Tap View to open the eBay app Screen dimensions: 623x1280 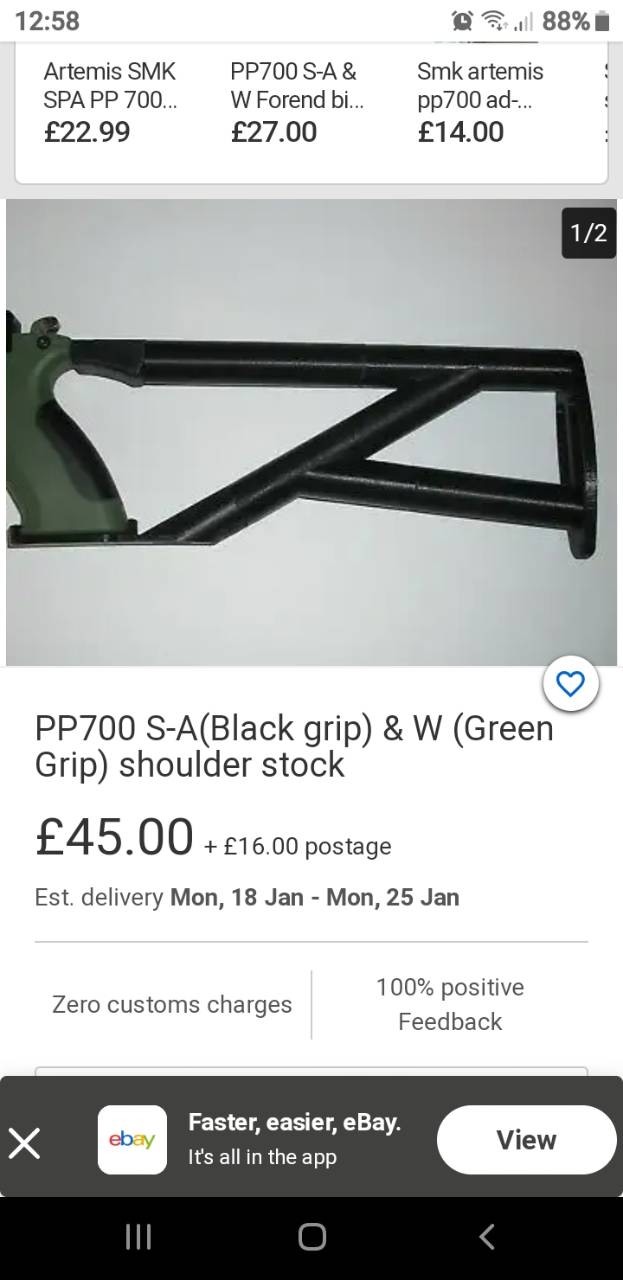tap(526, 1139)
